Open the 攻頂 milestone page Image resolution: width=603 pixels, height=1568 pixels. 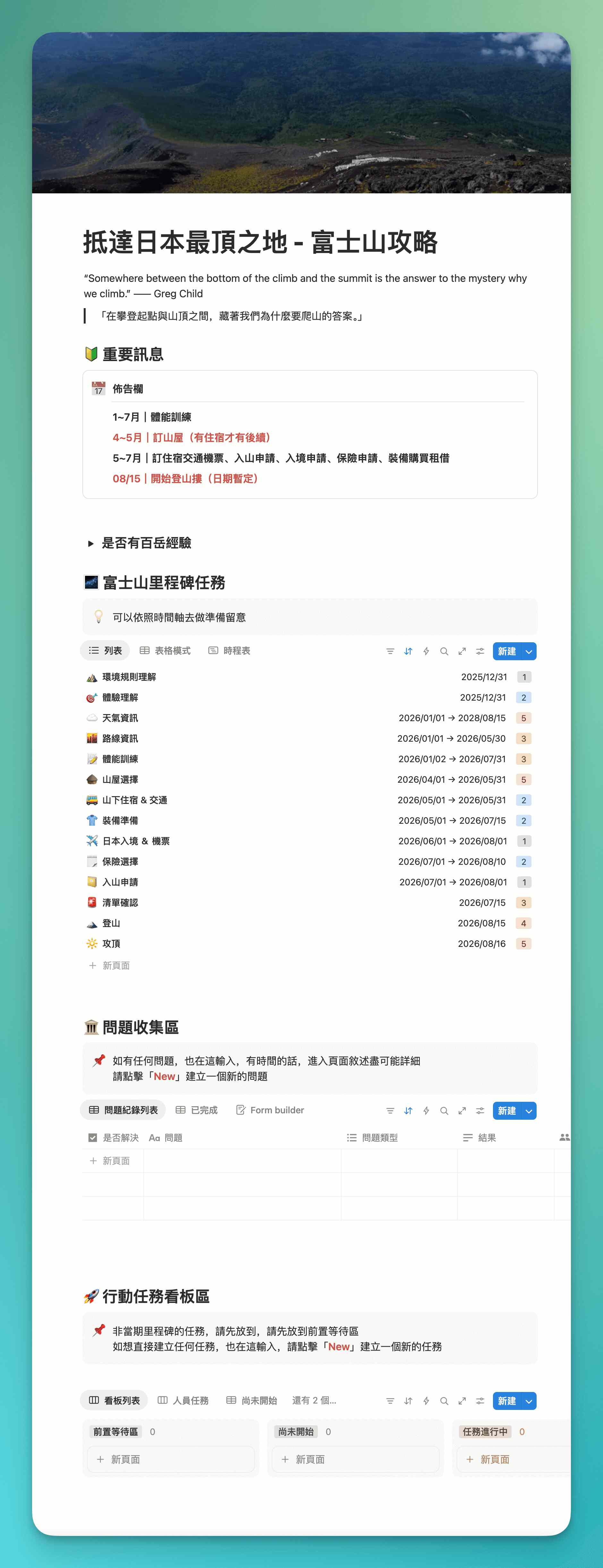tap(112, 943)
